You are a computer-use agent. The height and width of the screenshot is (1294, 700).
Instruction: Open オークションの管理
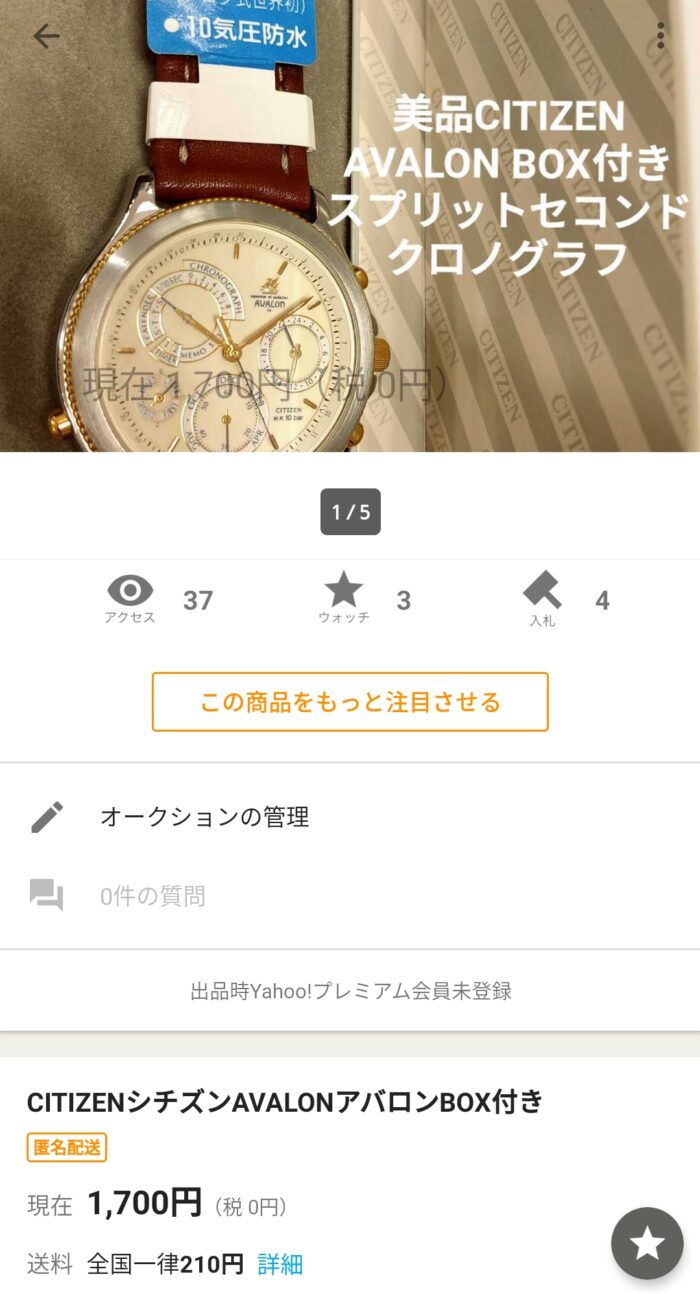(350, 817)
